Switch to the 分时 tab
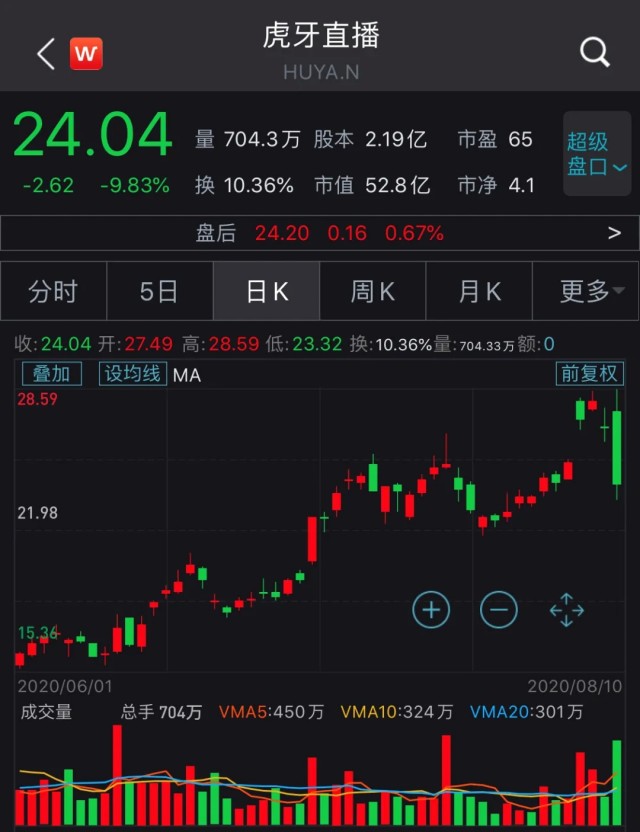Image resolution: width=640 pixels, height=832 pixels. [53, 291]
